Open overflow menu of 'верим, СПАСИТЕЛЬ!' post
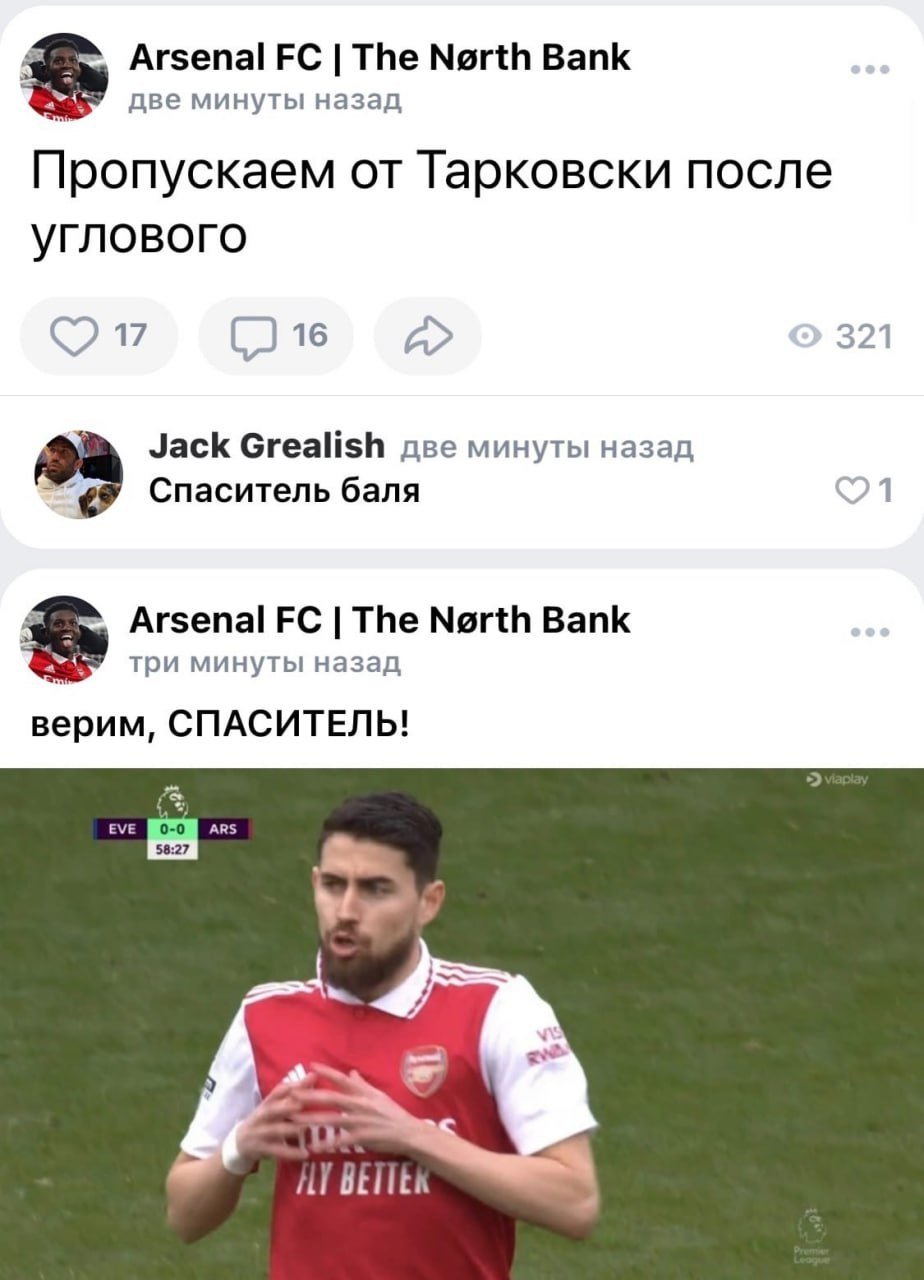The image size is (924, 1280). [869, 632]
